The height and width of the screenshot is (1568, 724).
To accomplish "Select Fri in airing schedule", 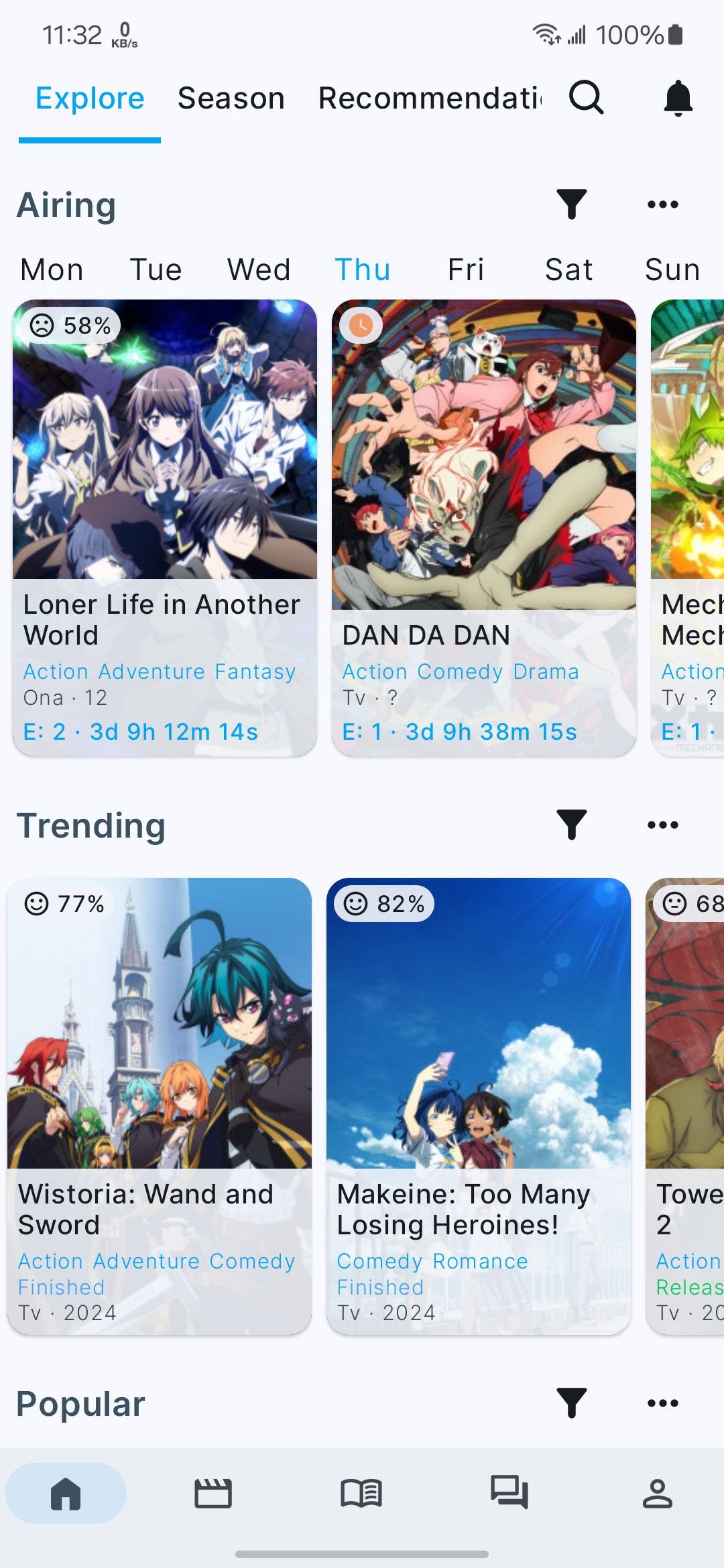I will (465, 270).
